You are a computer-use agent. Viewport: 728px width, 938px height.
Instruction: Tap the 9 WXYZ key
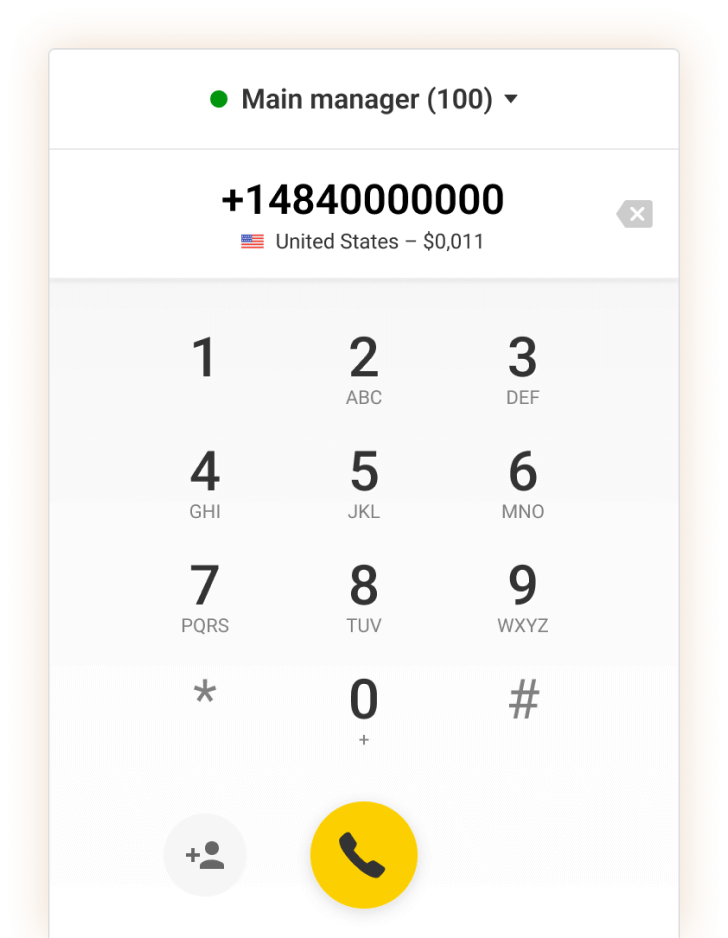click(x=522, y=597)
